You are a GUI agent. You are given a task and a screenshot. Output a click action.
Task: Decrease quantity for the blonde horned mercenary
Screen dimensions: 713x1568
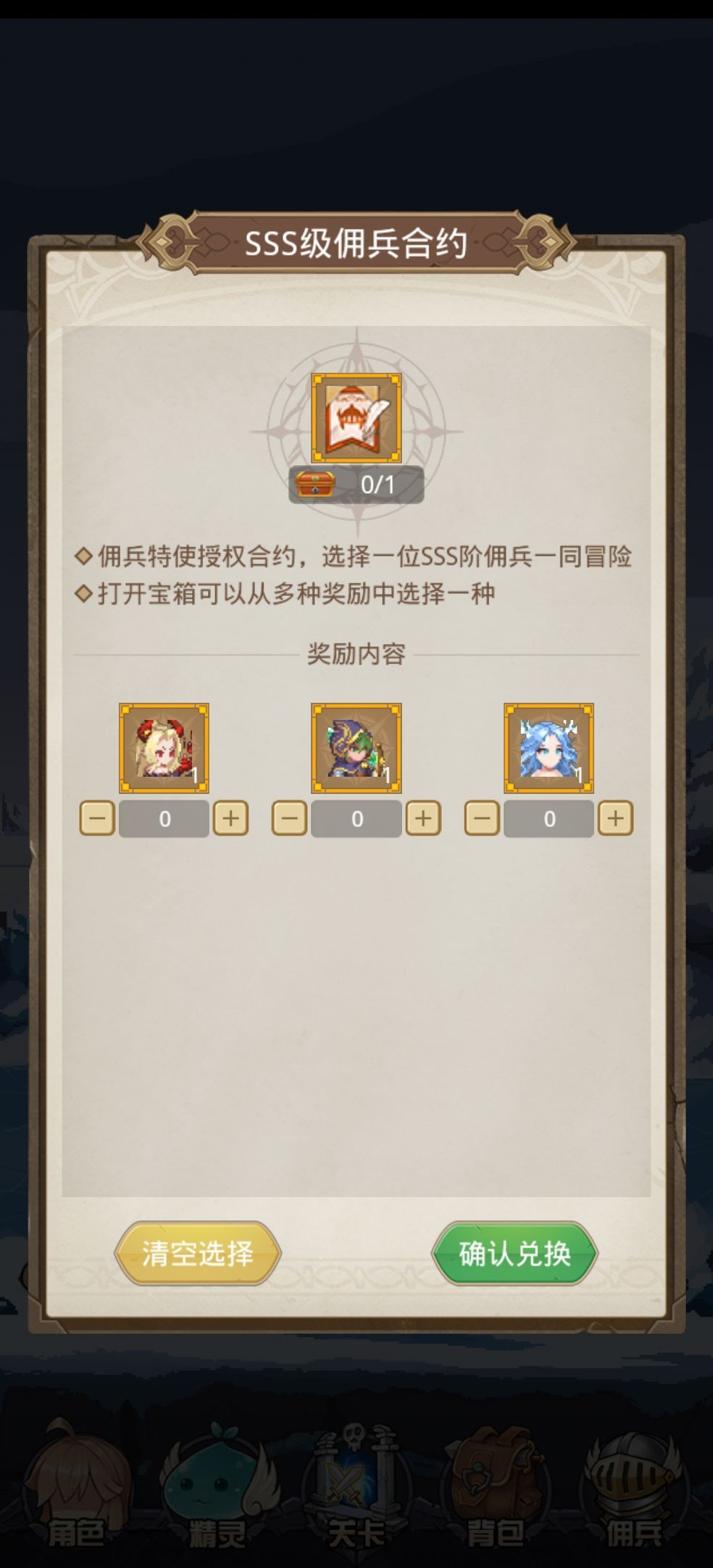[97, 818]
